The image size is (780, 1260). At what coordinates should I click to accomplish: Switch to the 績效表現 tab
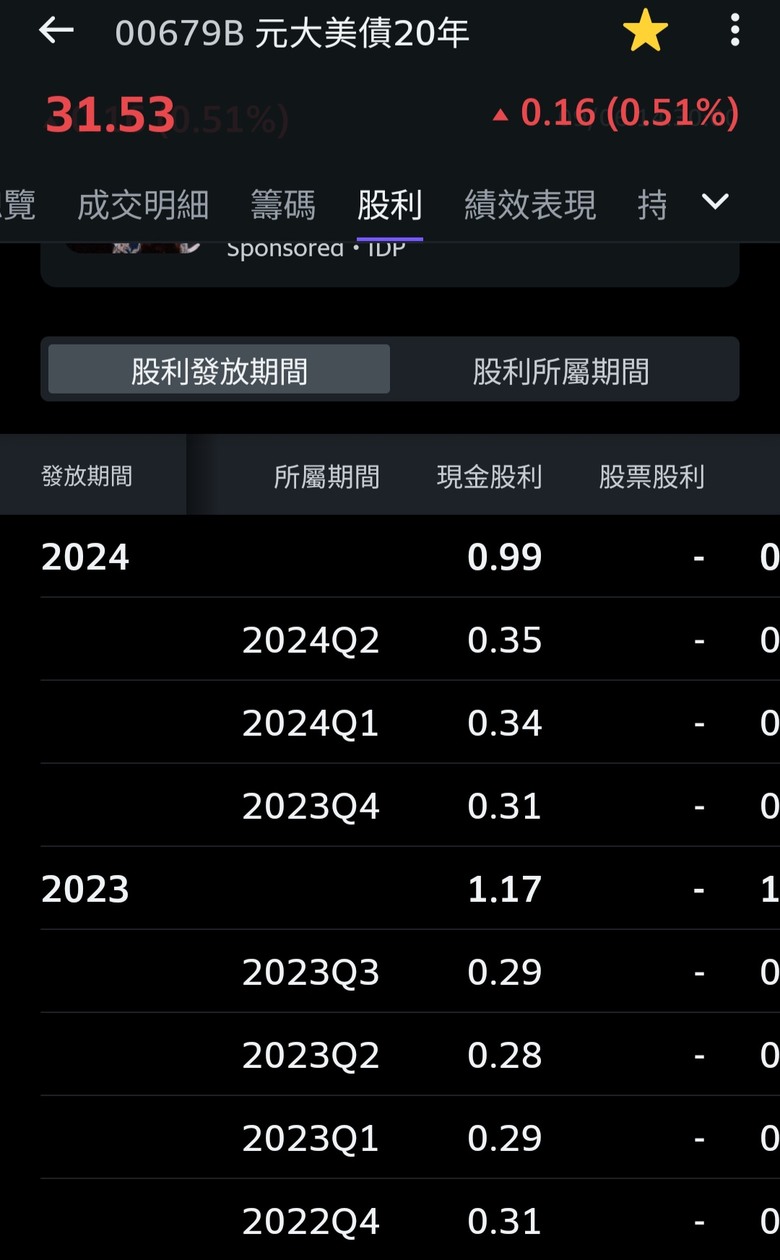point(530,205)
